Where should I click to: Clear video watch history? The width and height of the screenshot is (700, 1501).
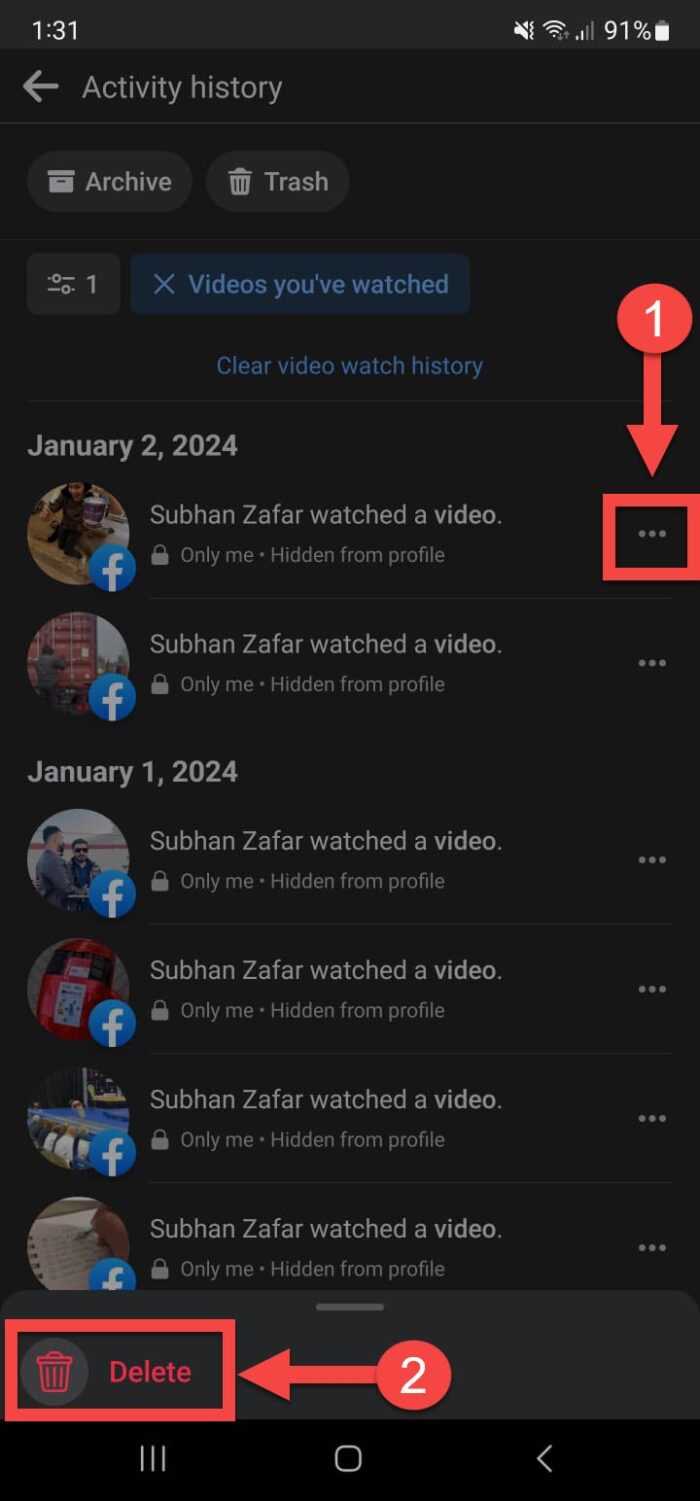349,366
